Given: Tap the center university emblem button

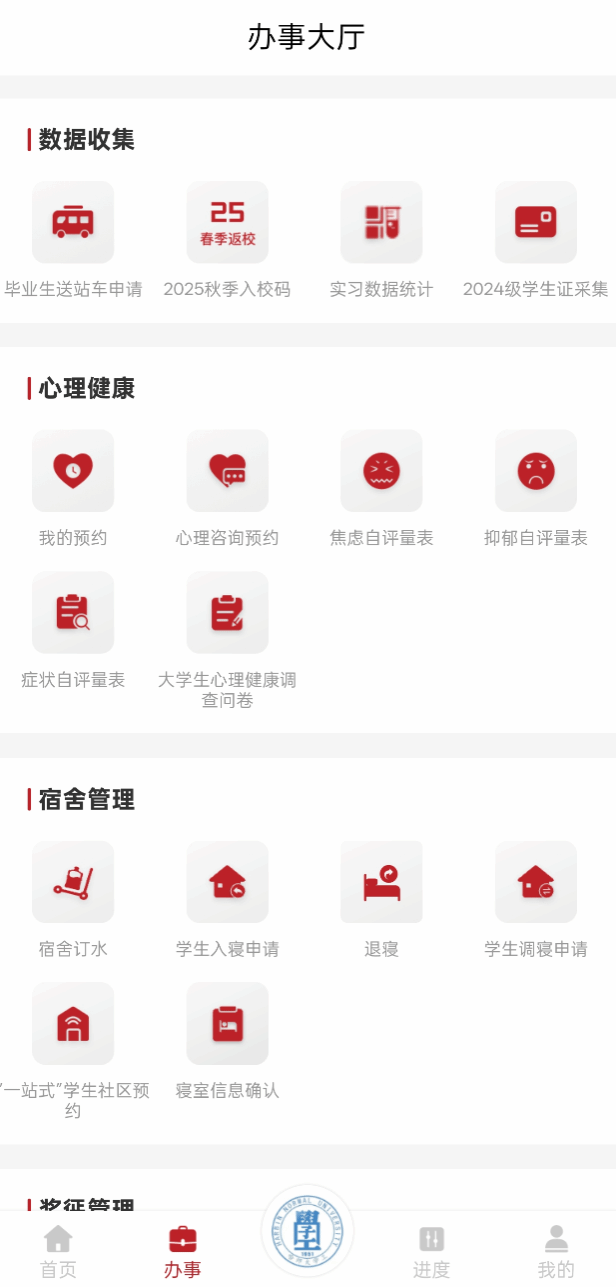Looking at the screenshot, I should click(x=308, y=1231).
